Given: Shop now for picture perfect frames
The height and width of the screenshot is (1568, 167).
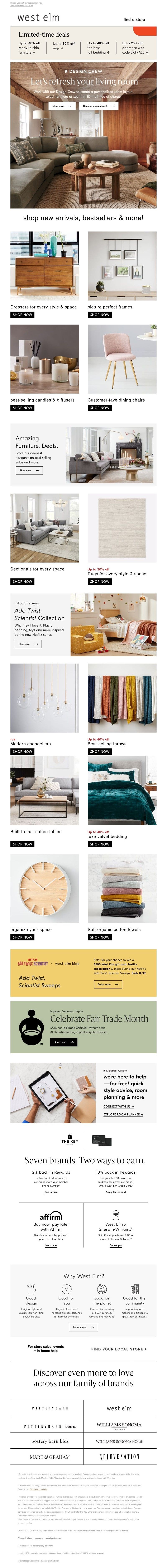Looking at the screenshot, I should (x=100, y=315).
